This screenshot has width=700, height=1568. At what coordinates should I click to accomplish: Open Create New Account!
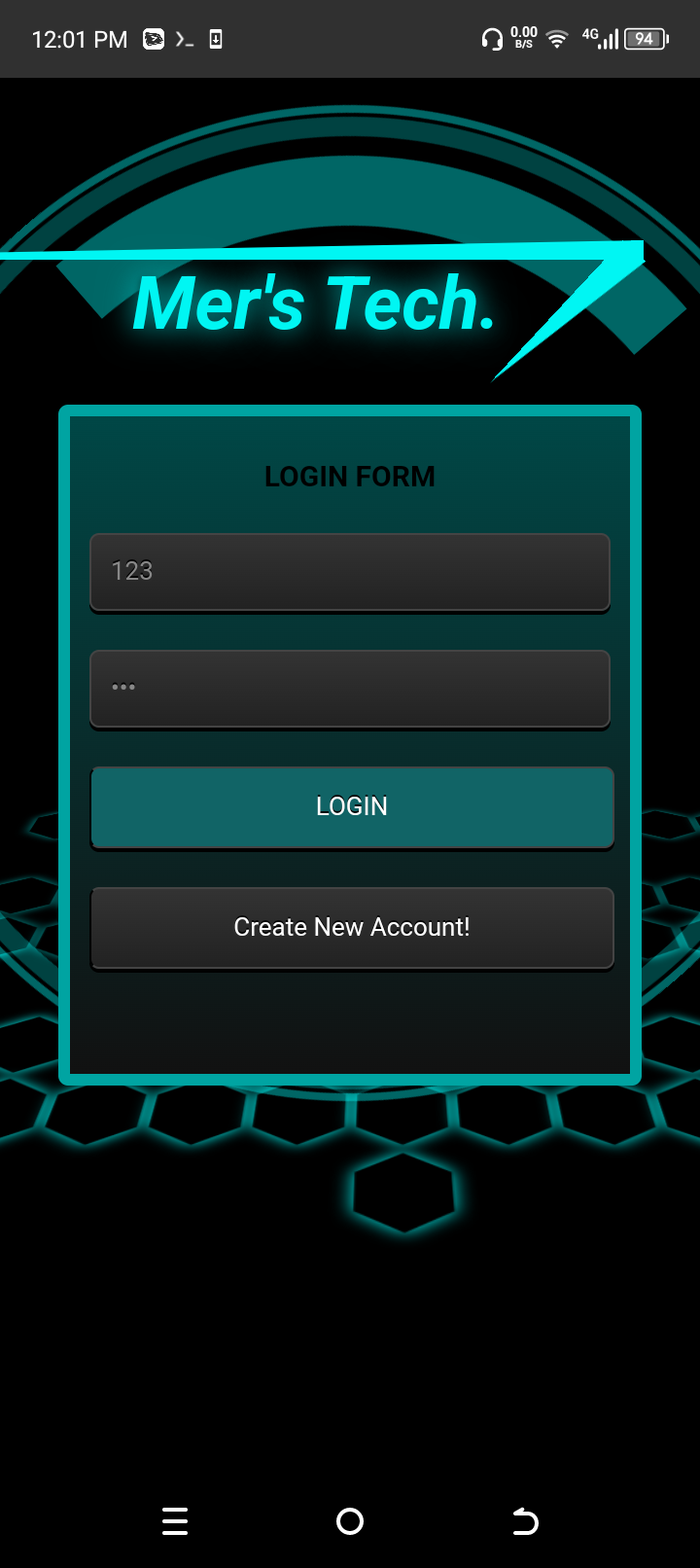(352, 928)
